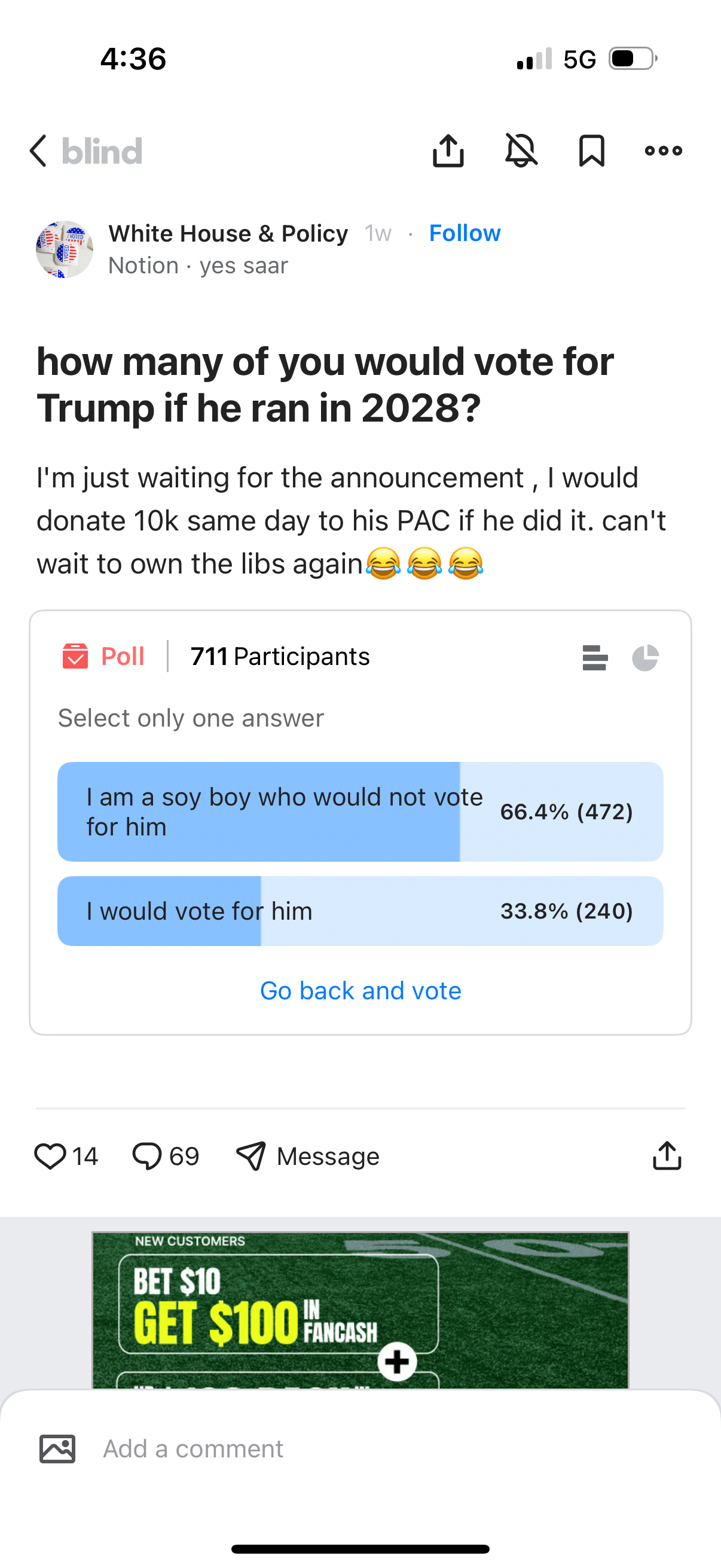Like the post with the heart icon
The width and height of the screenshot is (721, 1568).
(50, 1156)
